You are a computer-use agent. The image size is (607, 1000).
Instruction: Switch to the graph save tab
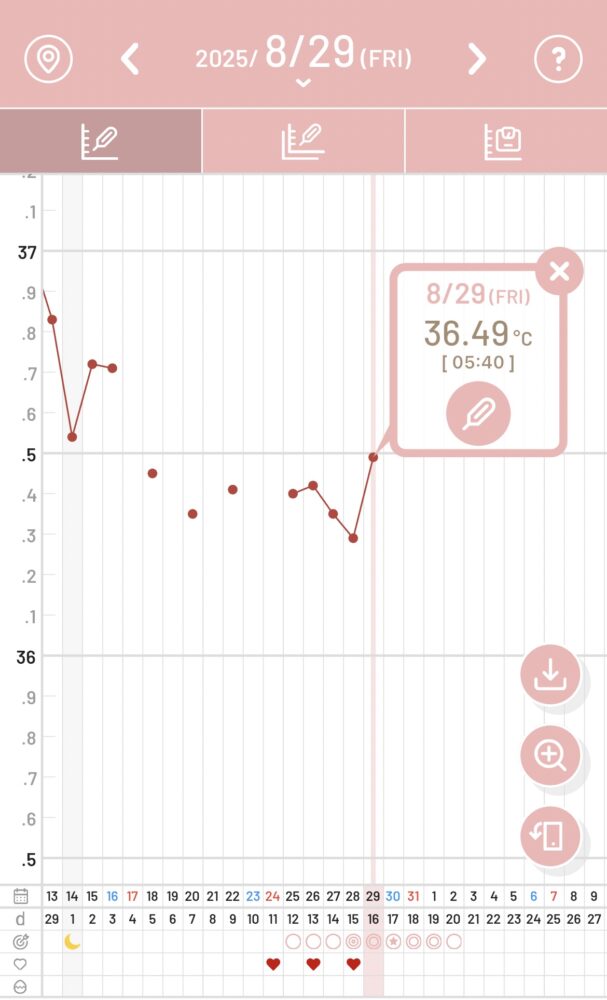[x=506, y=141]
